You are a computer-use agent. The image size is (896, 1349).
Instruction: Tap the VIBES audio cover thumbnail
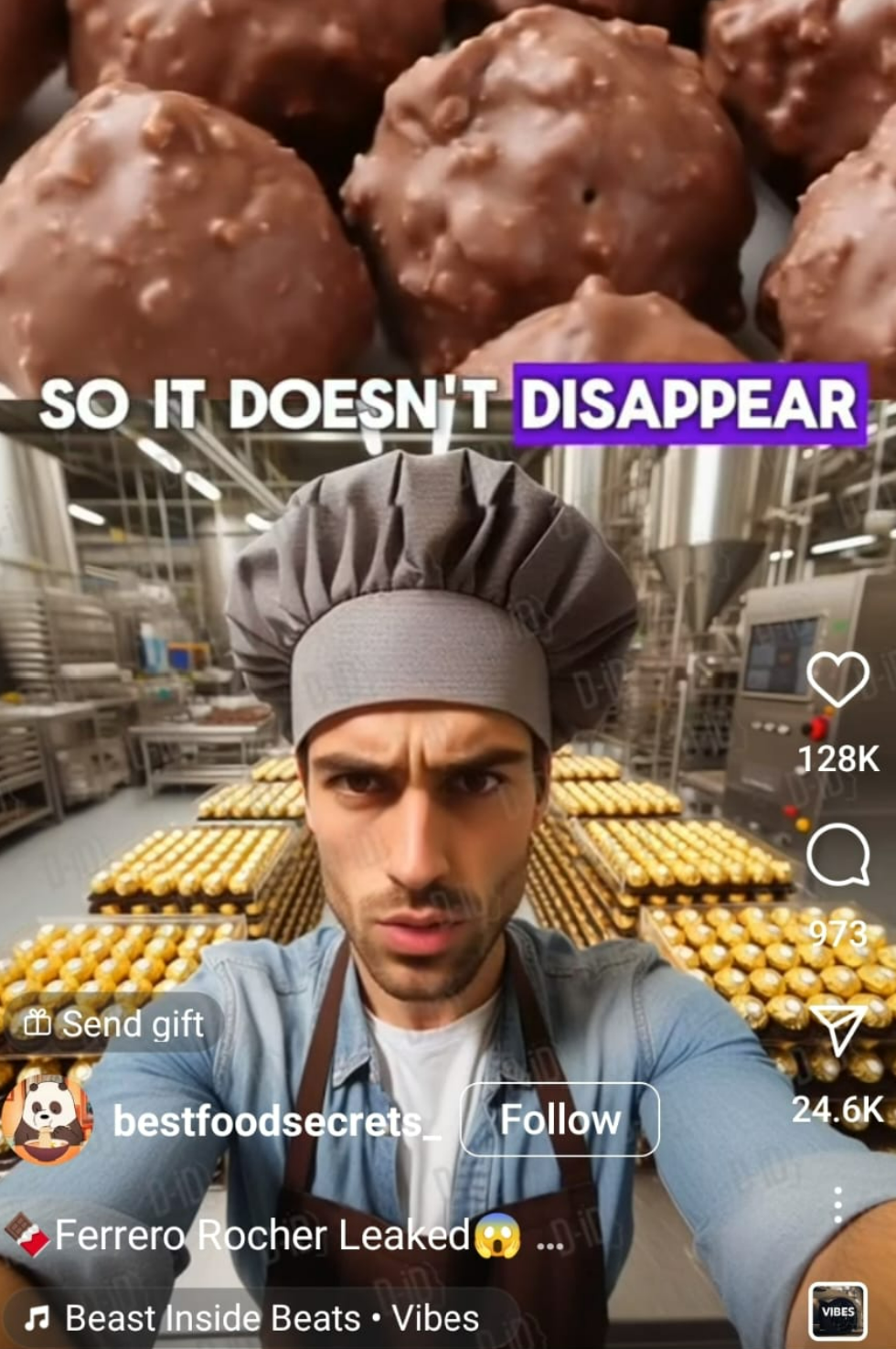837,1312
